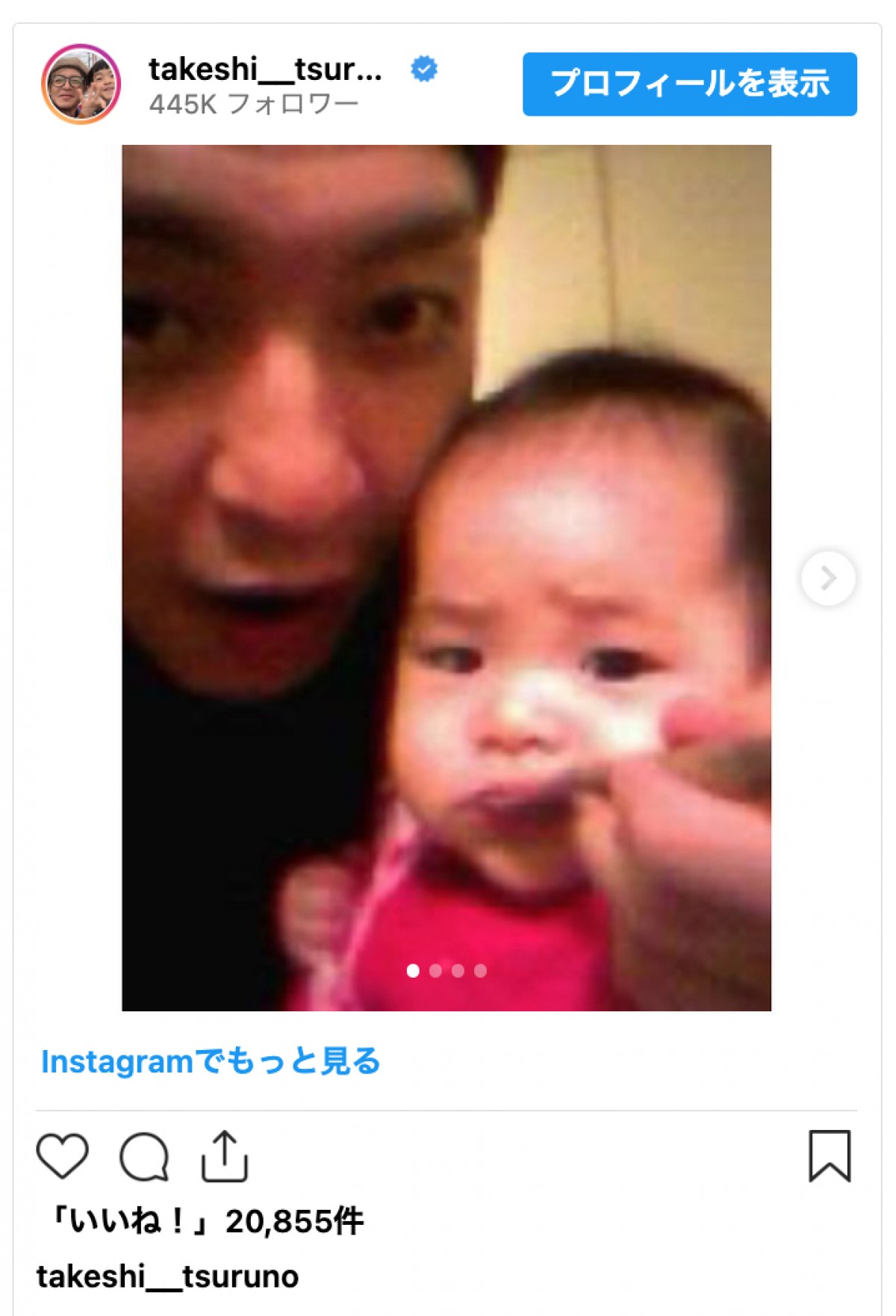Share this post
The height and width of the screenshot is (1316, 896).
(x=224, y=1156)
